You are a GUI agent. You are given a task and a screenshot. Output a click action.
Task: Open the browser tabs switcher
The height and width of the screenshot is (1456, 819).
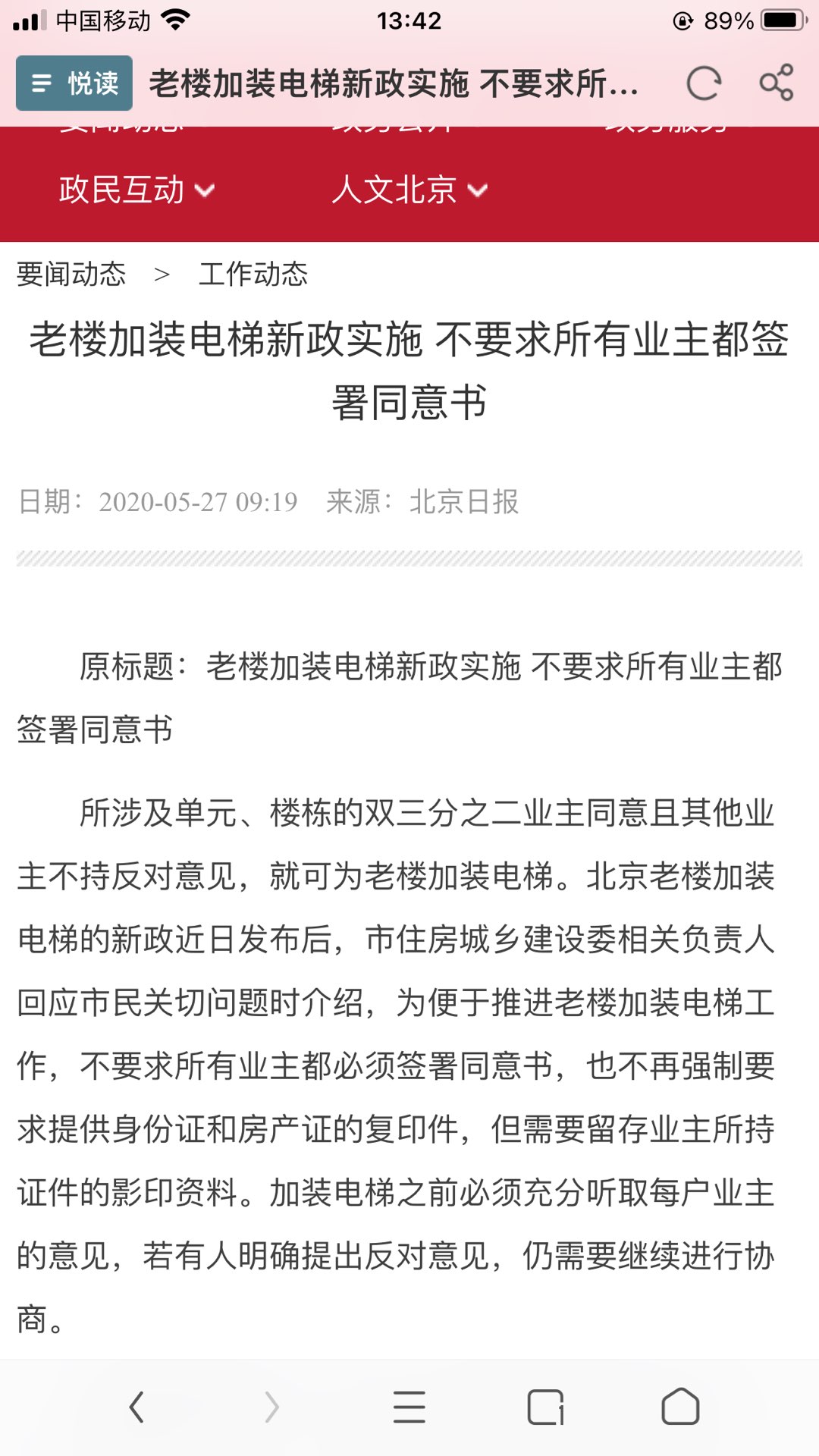[x=545, y=1407]
